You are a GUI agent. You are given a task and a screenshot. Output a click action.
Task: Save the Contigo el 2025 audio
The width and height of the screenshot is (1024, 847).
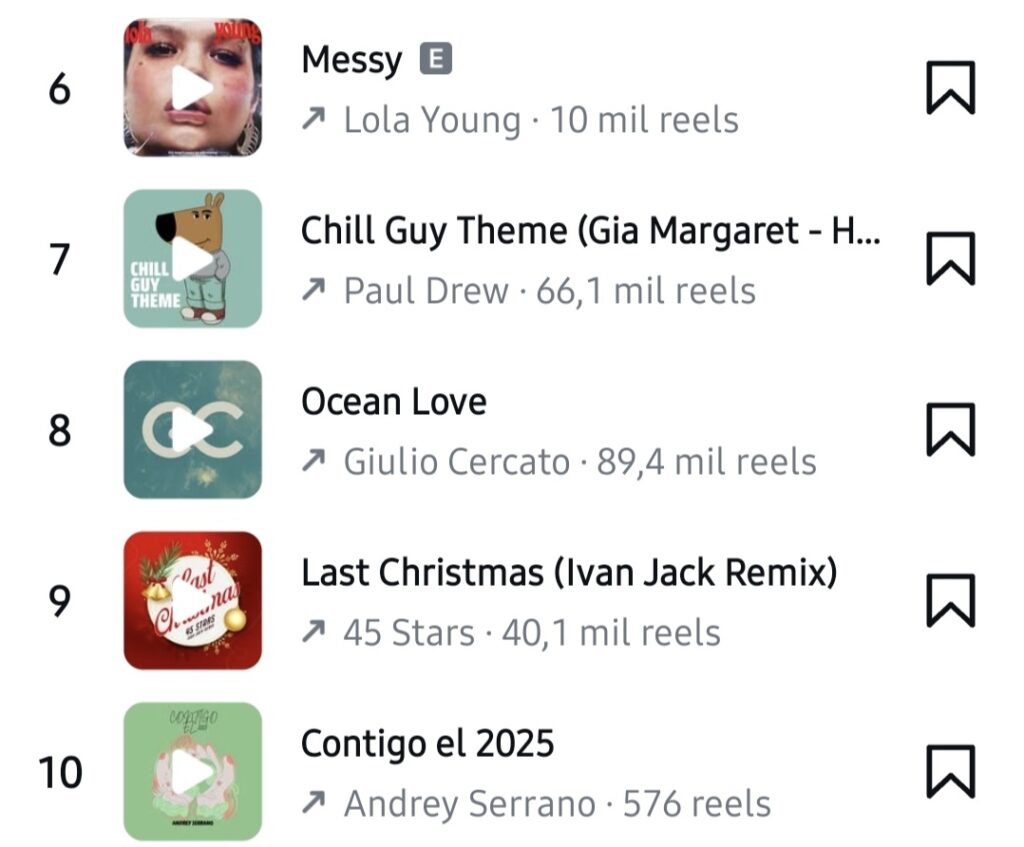tap(949, 772)
